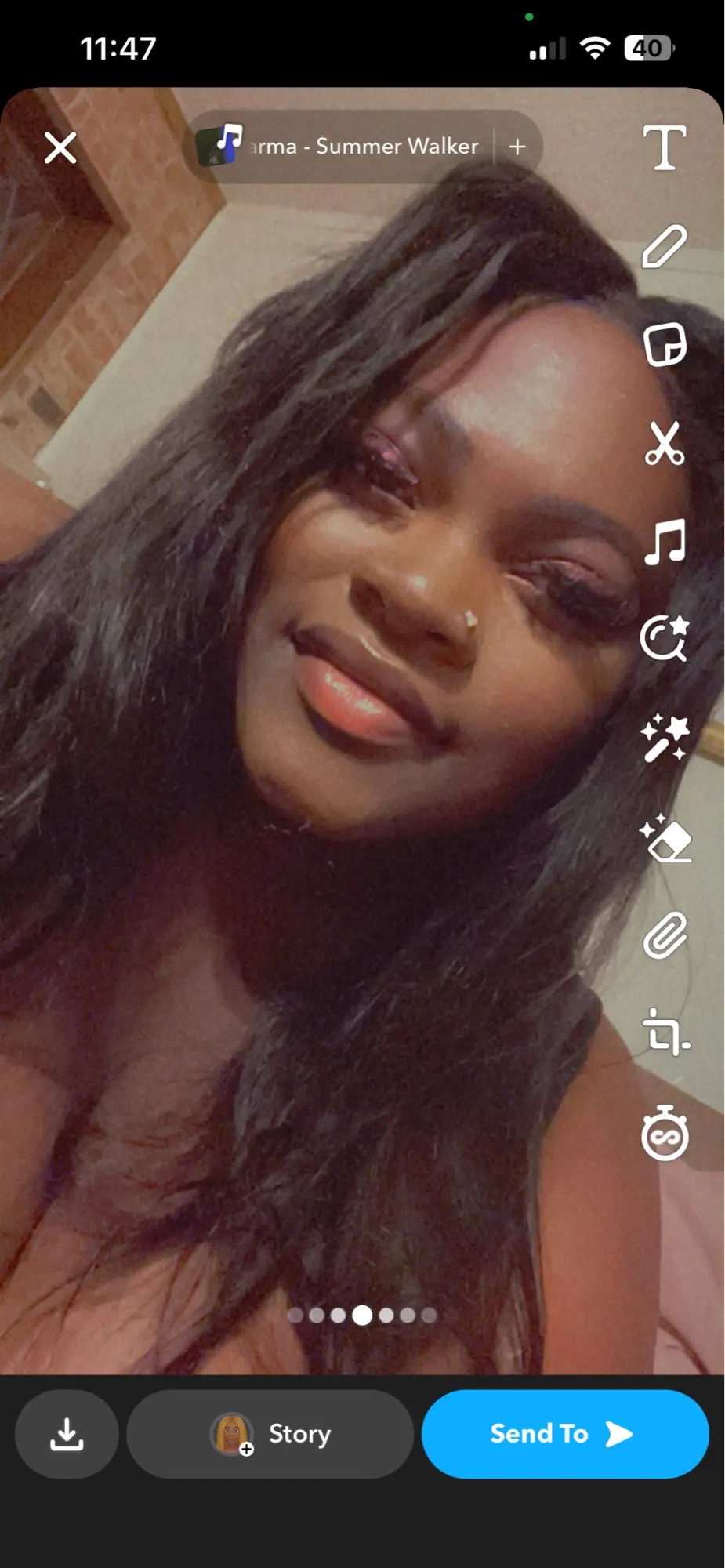Open the sticker picker

point(665,344)
